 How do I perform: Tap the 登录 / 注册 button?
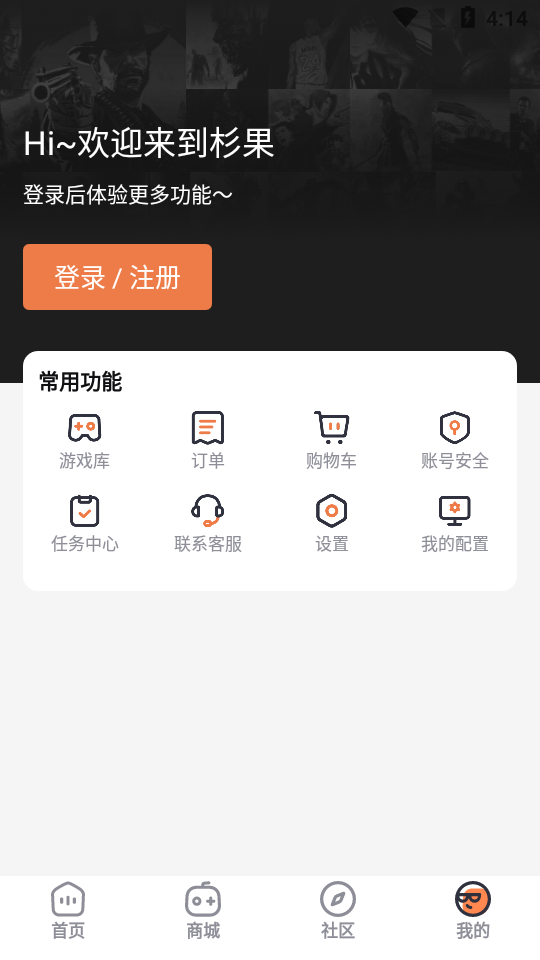pos(118,277)
